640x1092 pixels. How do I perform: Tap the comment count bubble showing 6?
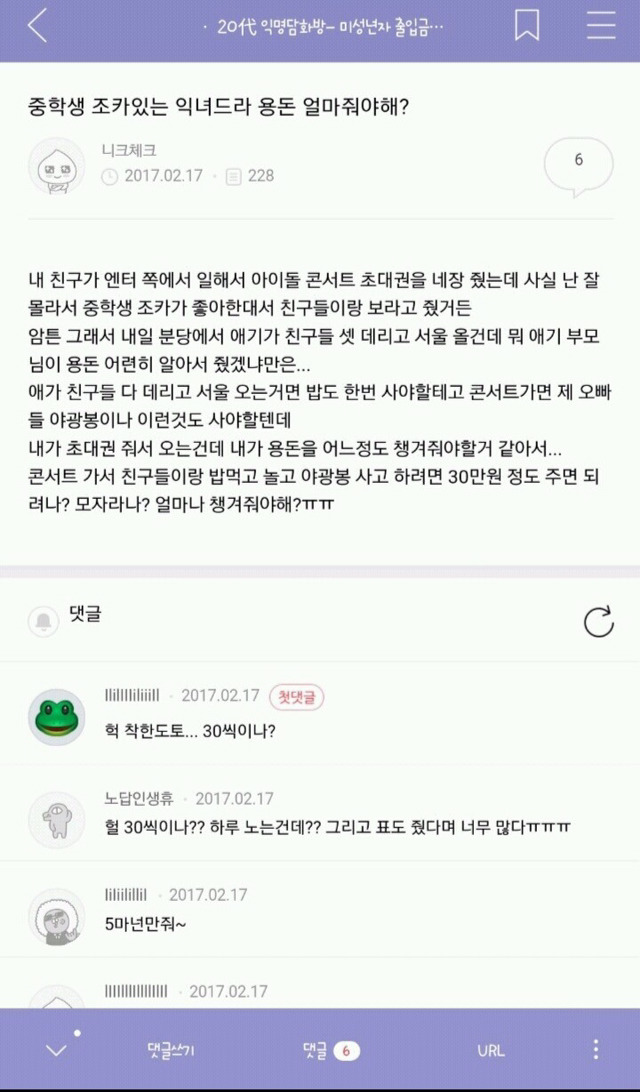click(578, 163)
